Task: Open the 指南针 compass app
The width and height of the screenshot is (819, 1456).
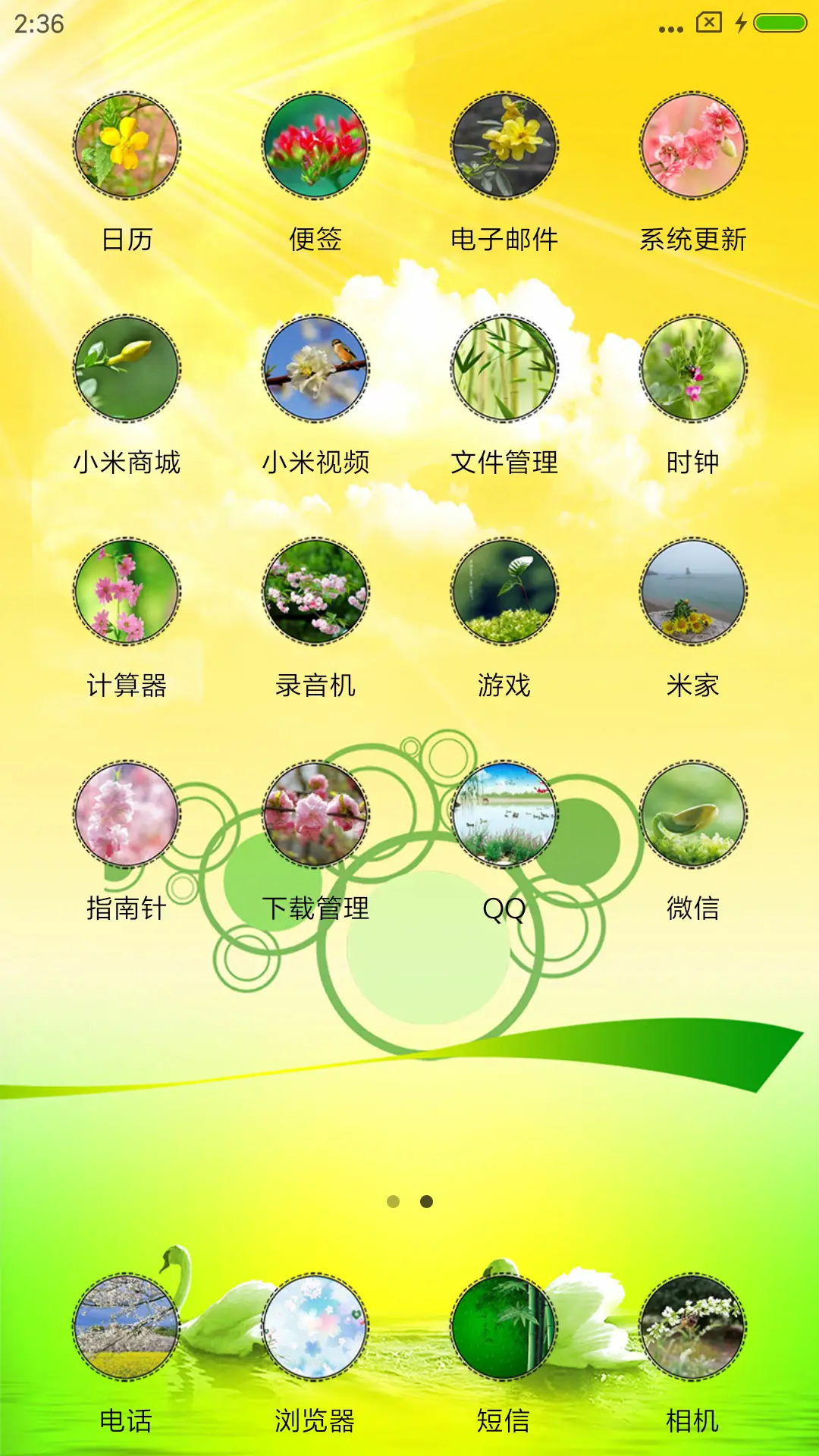Action: pos(127,814)
